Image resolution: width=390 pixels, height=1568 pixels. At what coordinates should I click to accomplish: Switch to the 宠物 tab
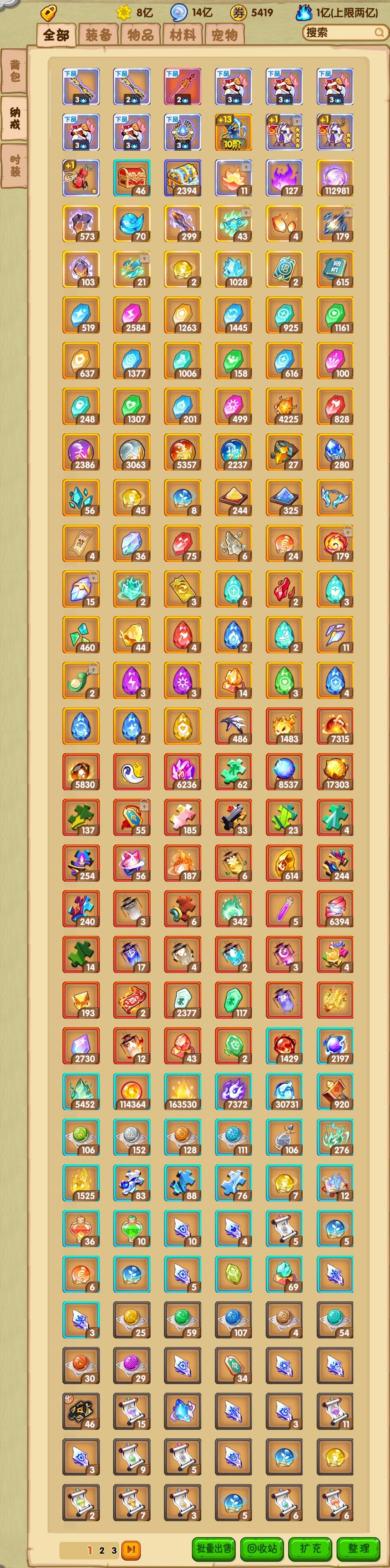click(224, 35)
